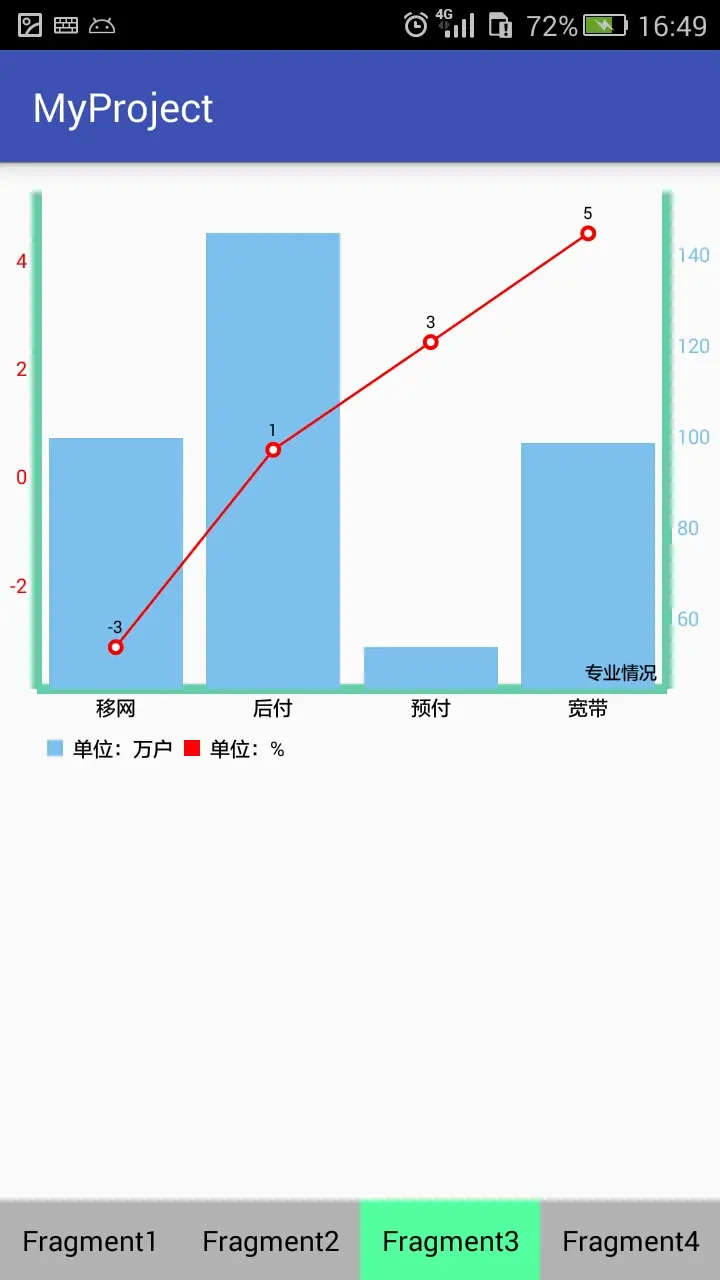Switch to the Fragment1 tab

pyautogui.click(x=90, y=1240)
